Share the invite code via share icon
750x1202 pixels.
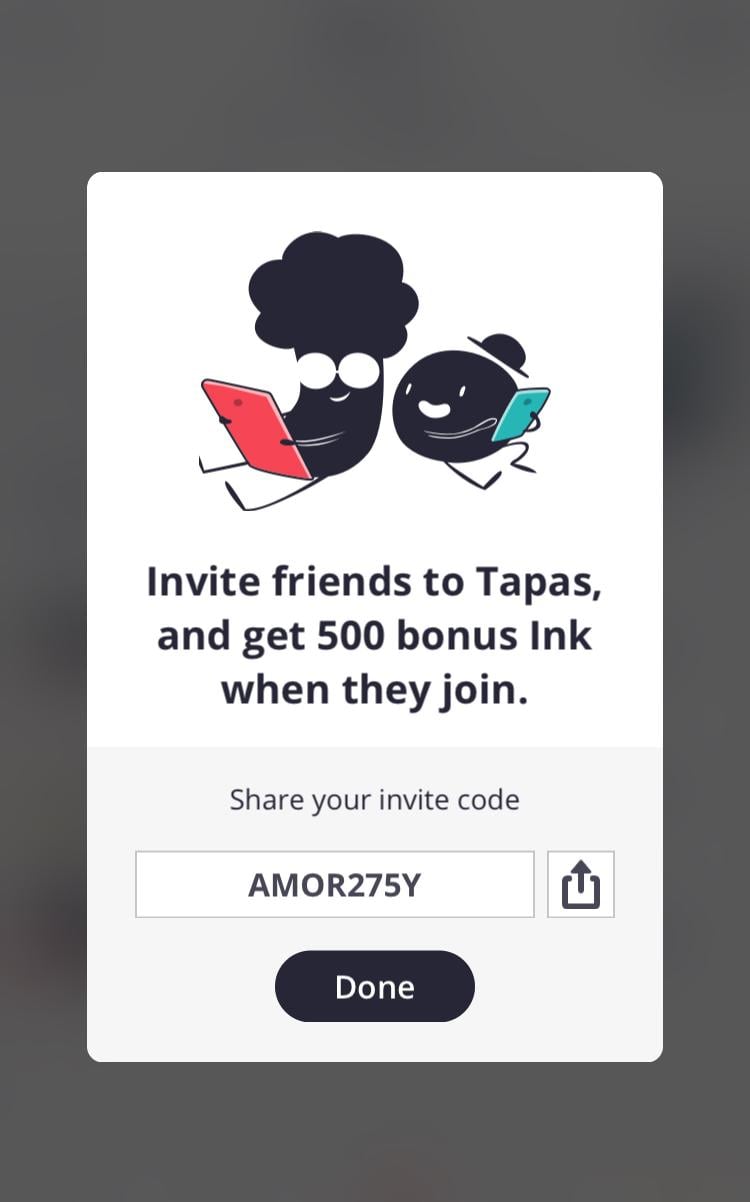coord(580,884)
